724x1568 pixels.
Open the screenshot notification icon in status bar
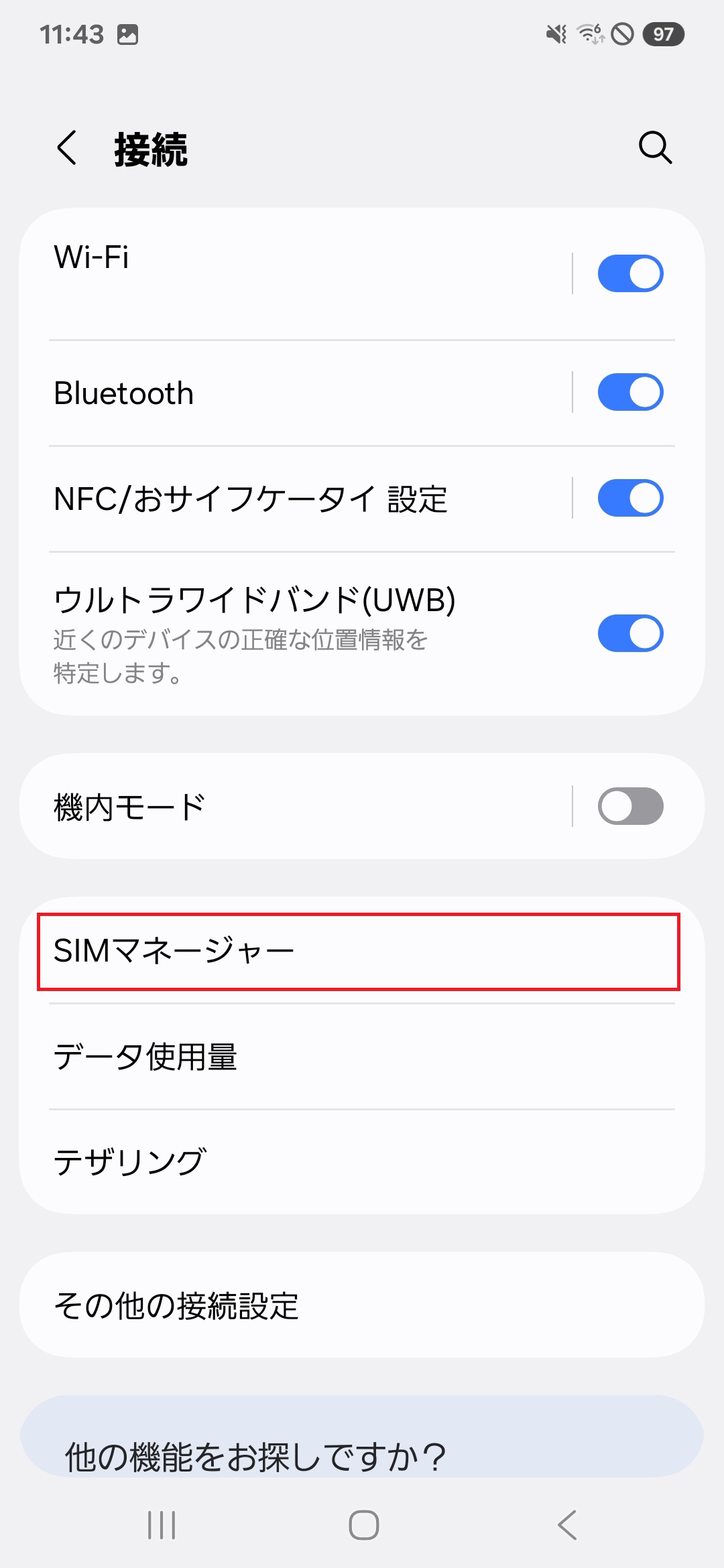point(129,35)
